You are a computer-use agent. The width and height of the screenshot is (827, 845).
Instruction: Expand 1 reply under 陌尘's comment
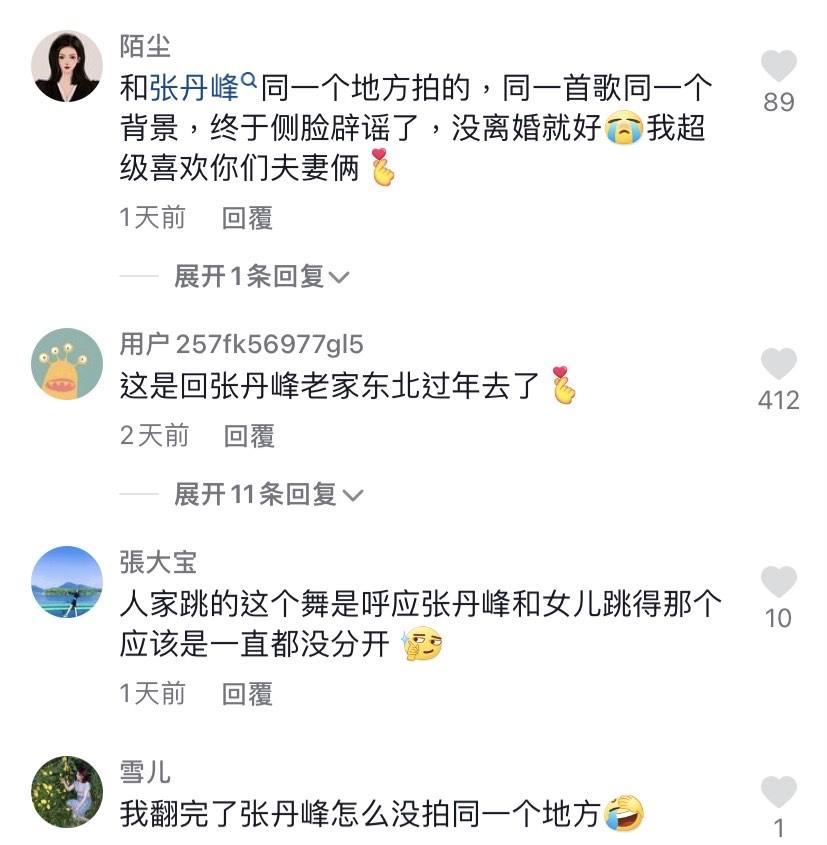click(x=260, y=276)
